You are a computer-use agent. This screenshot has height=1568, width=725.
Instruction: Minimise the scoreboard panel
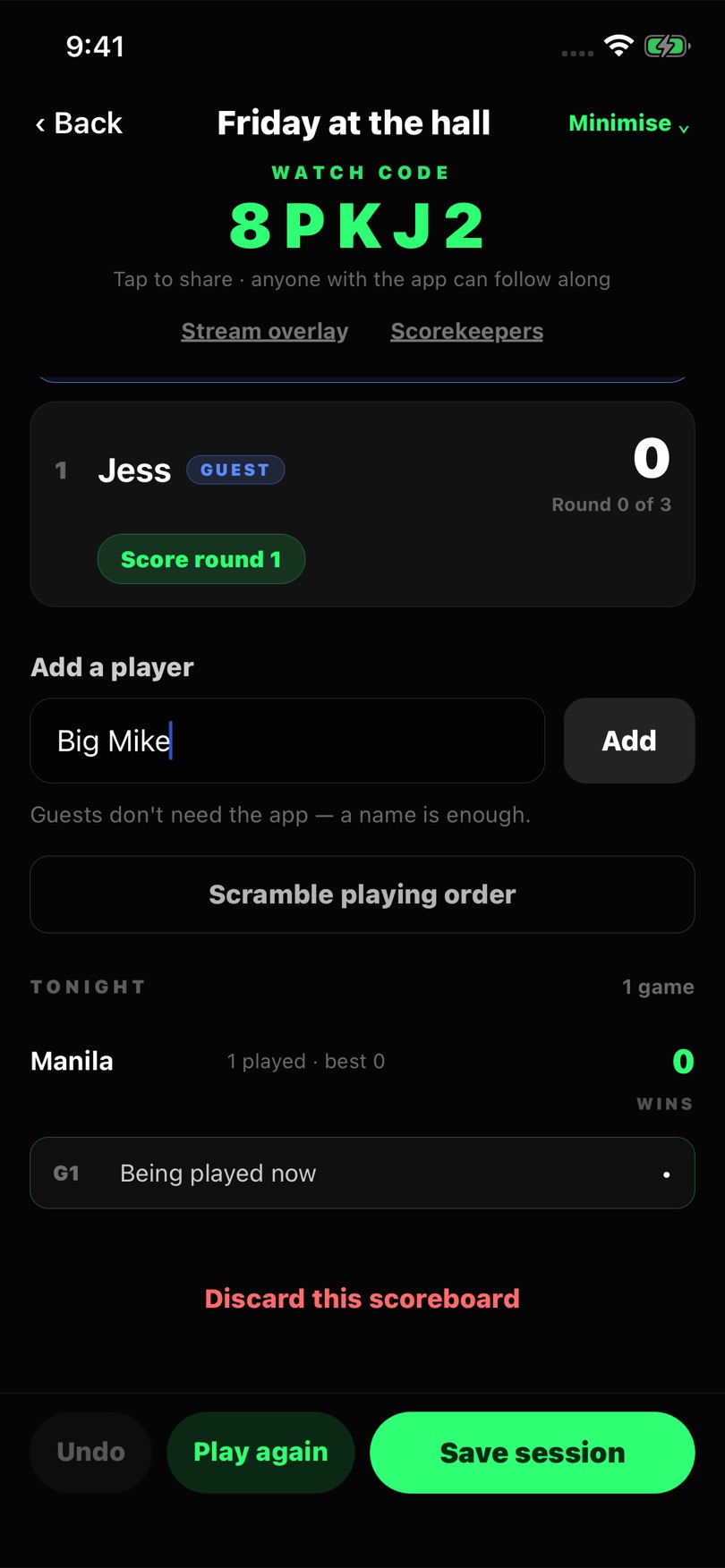click(628, 123)
